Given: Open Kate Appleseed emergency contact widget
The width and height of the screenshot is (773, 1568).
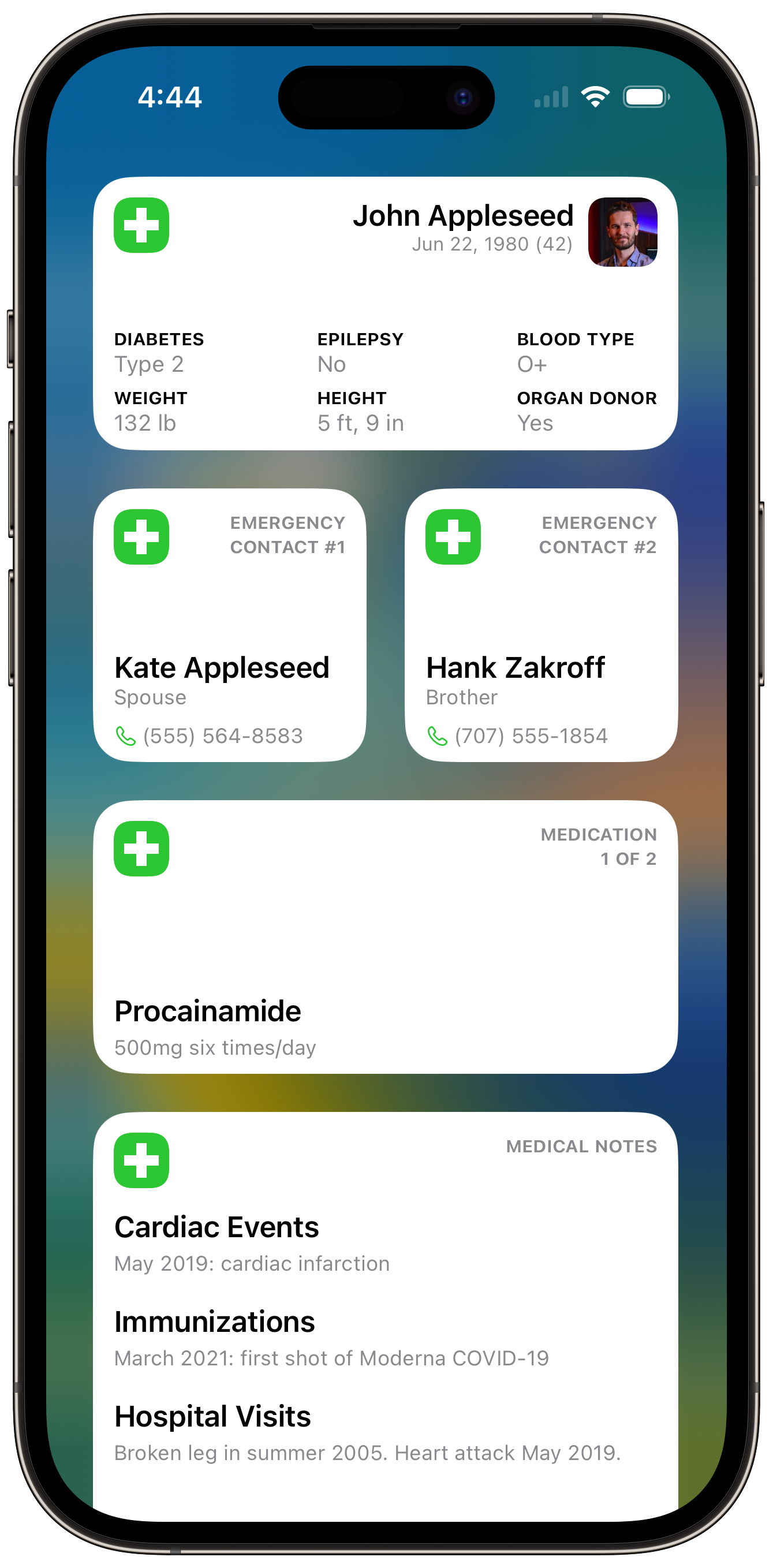Looking at the screenshot, I should point(229,625).
